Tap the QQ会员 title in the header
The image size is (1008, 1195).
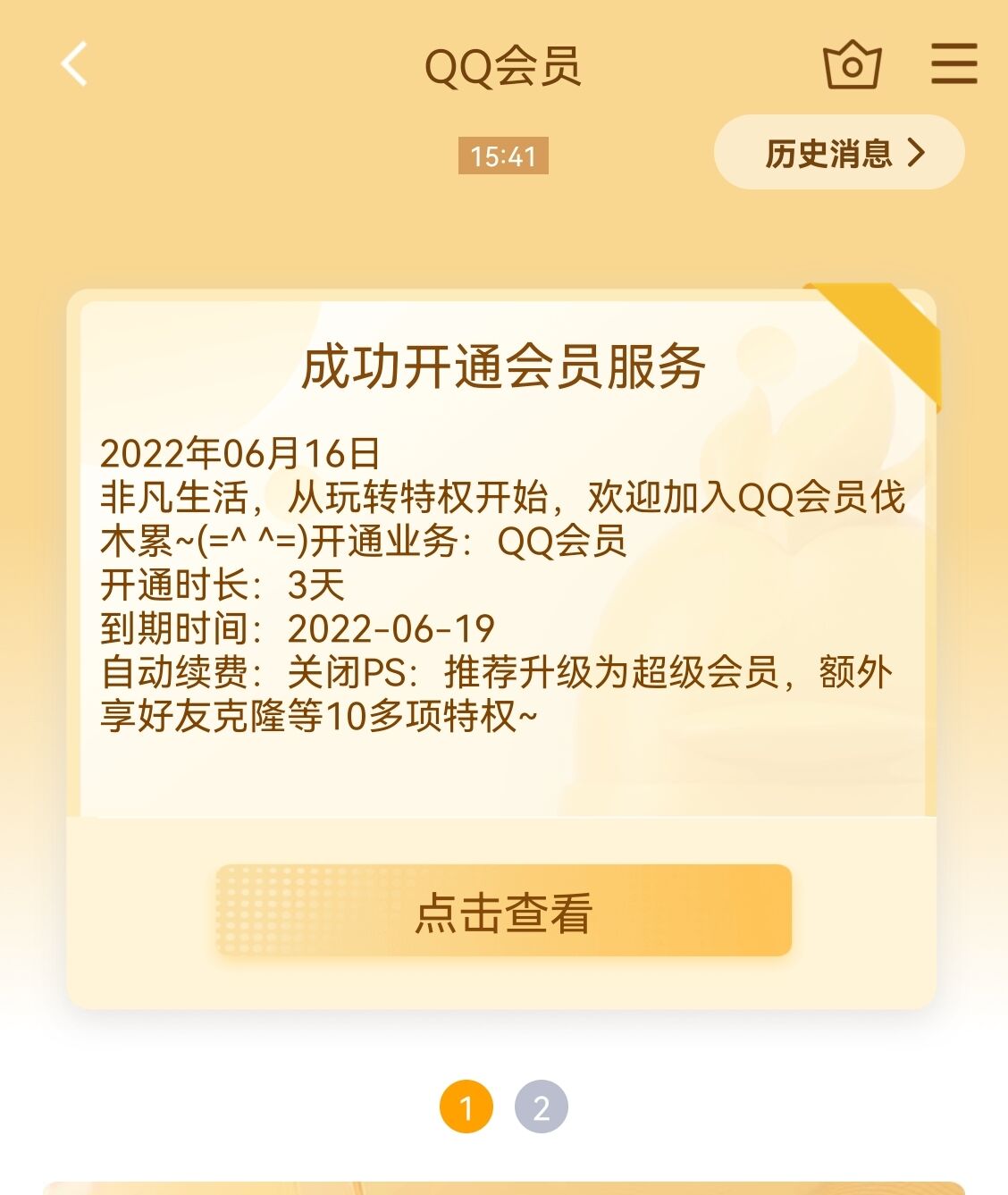pyautogui.click(x=504, y=67)
